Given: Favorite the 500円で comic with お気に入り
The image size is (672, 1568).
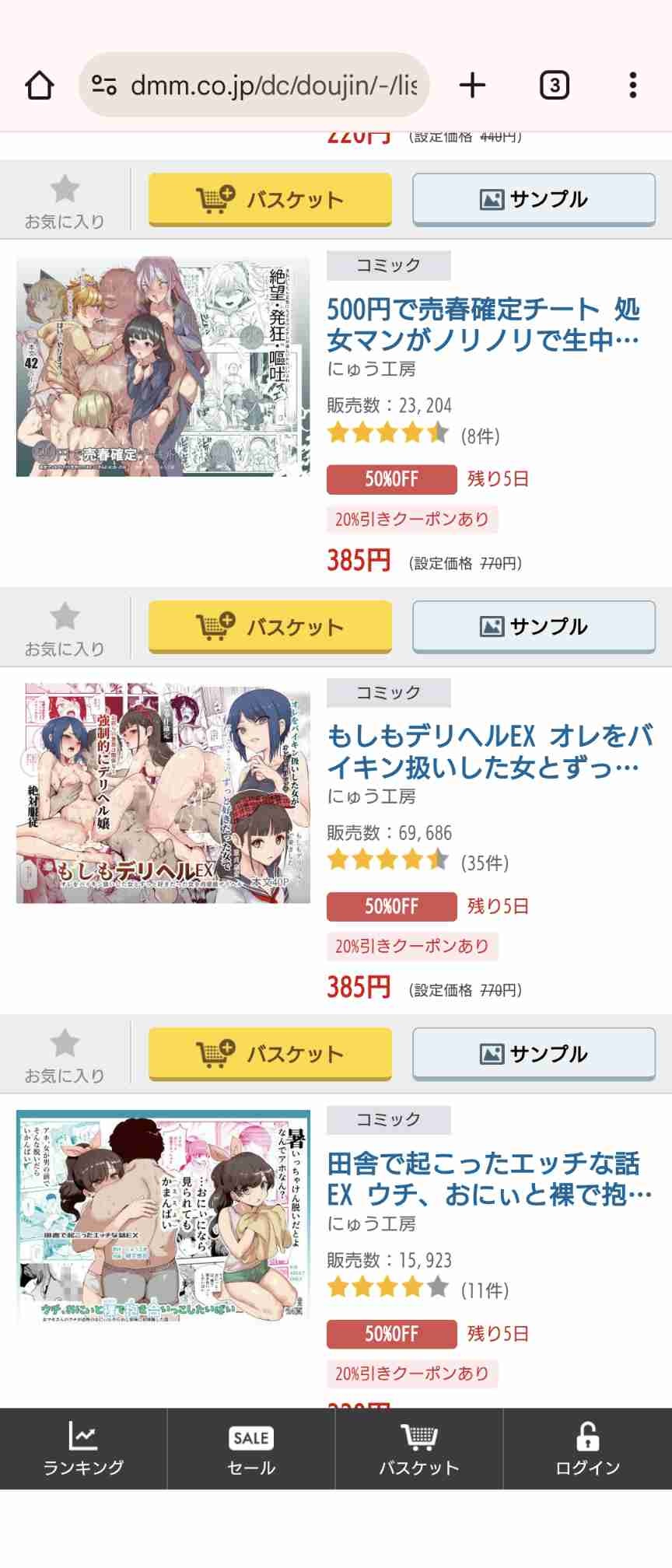Looking at the screenshot, I should pyautogui.click(x=65, y=628).
